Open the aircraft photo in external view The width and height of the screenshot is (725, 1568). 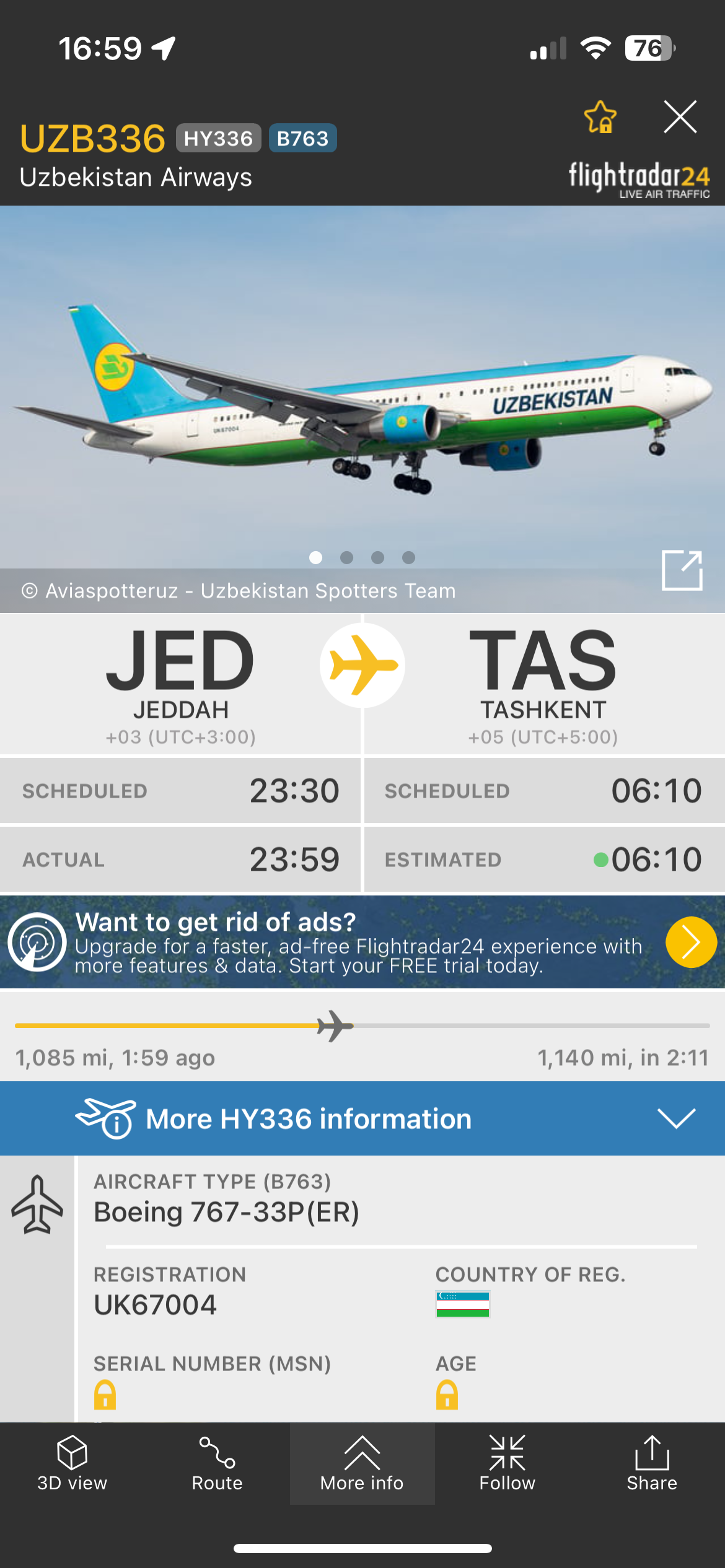(x=682, y=570)
